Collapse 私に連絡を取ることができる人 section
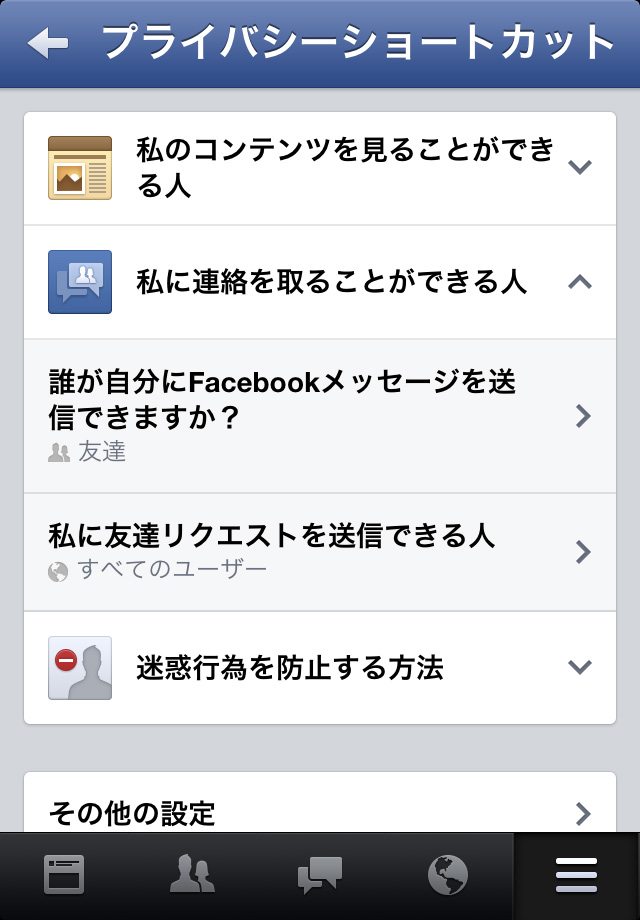This screenshot has width=640, height=920. pos(320,282)
